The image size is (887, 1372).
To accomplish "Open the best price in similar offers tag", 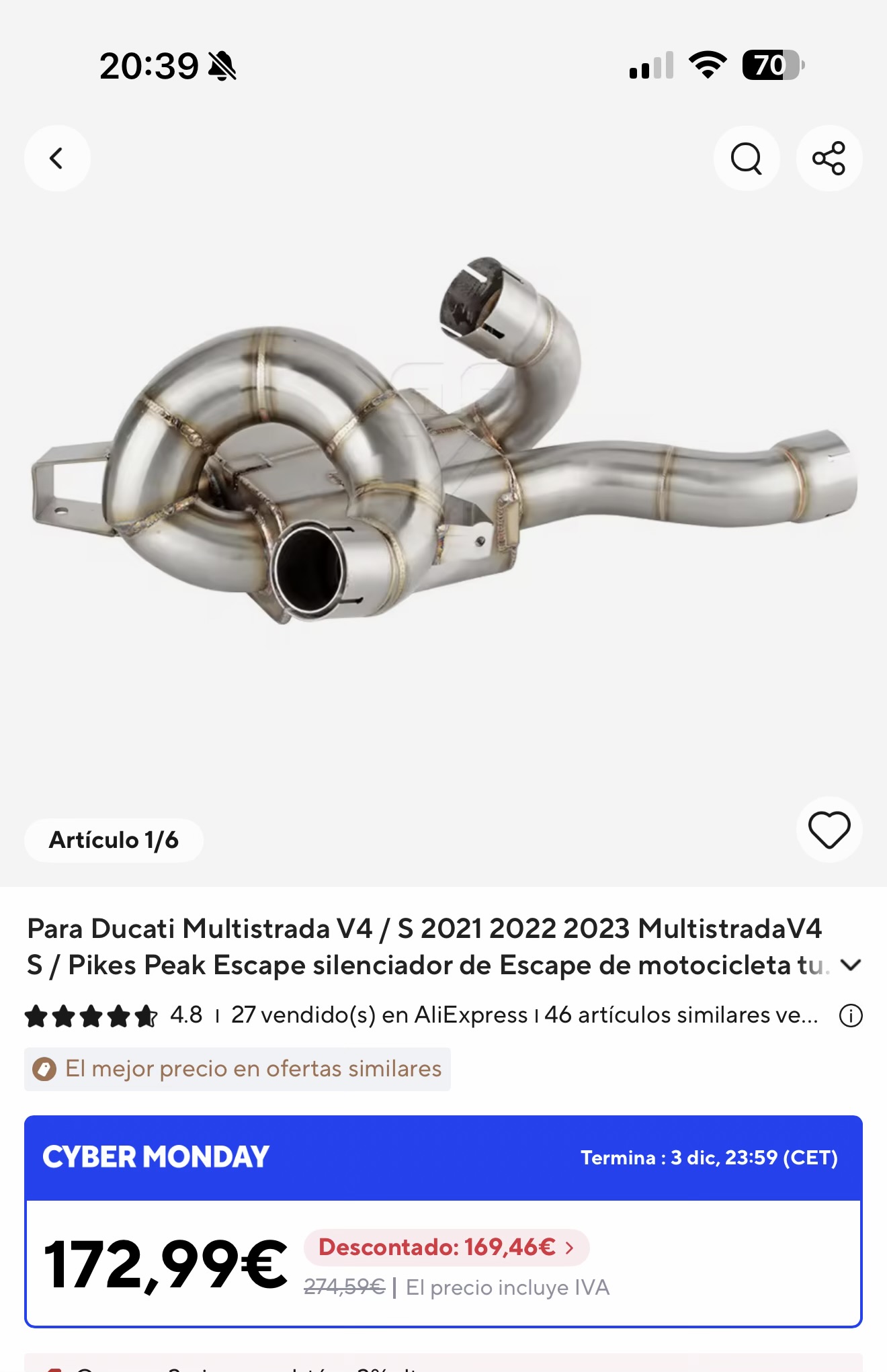I will tap(238, 1069).
